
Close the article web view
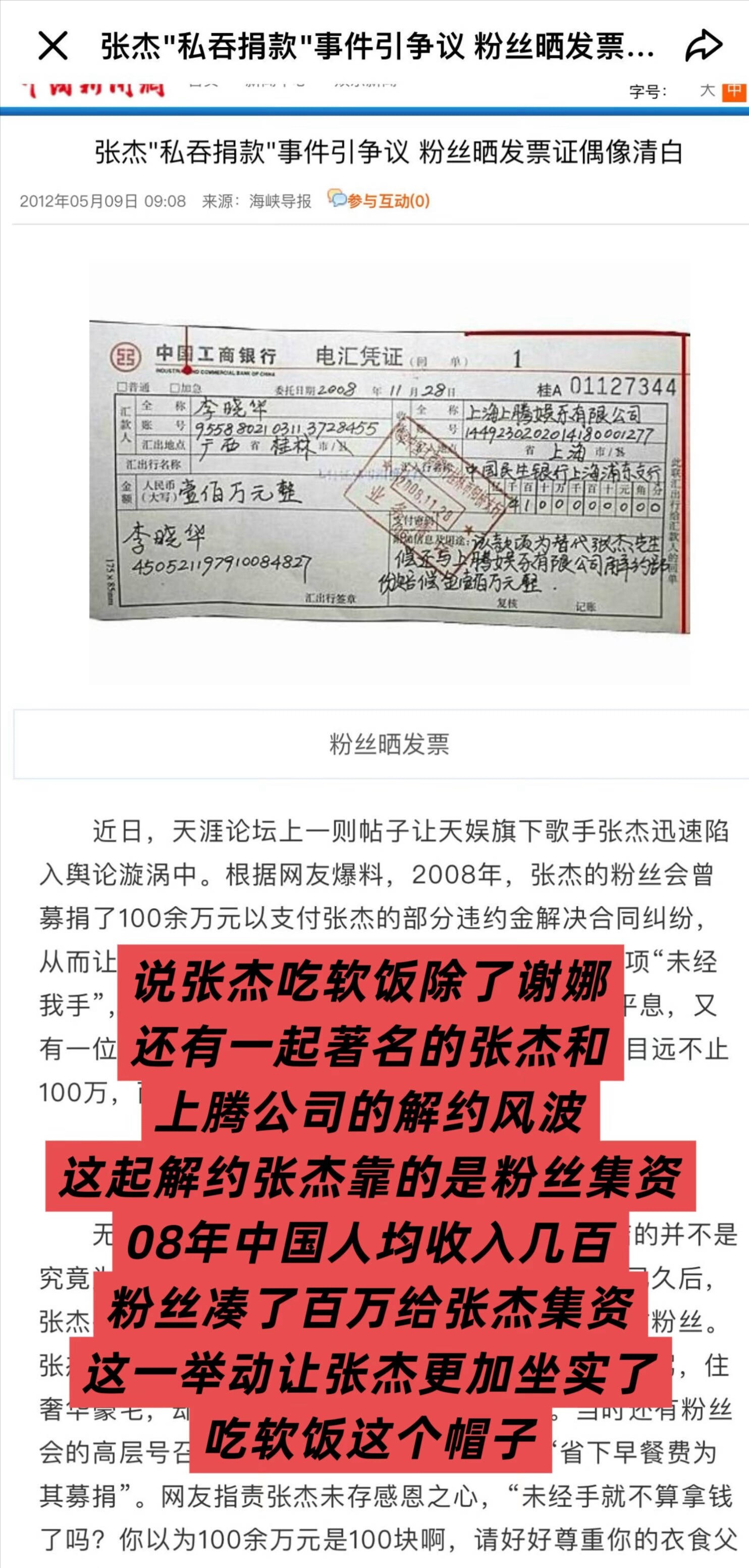(x=53, y=45)
